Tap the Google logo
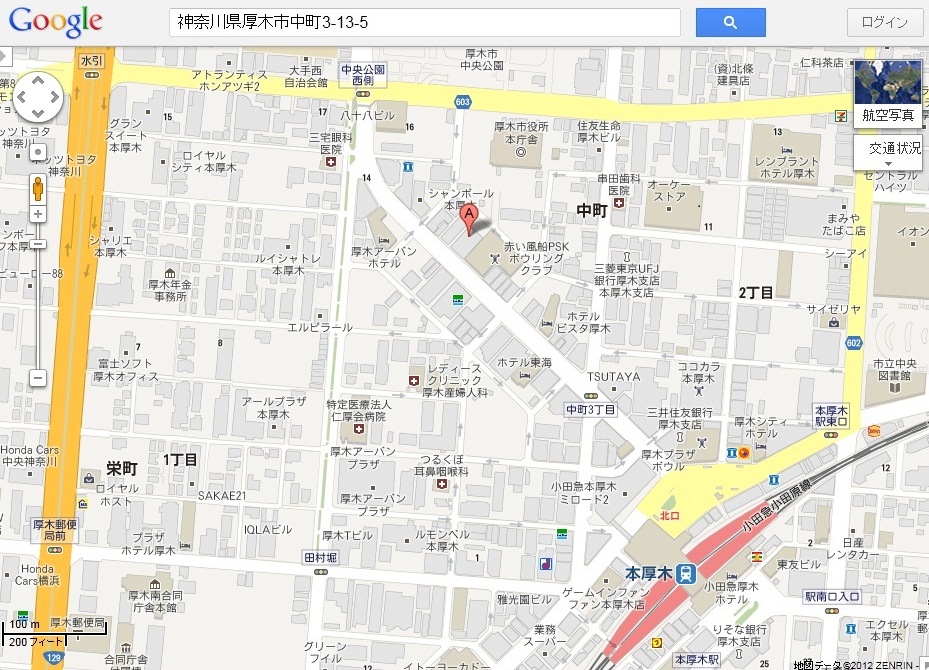Viewport: 929px width, 670px height. (x=56, y=22)
